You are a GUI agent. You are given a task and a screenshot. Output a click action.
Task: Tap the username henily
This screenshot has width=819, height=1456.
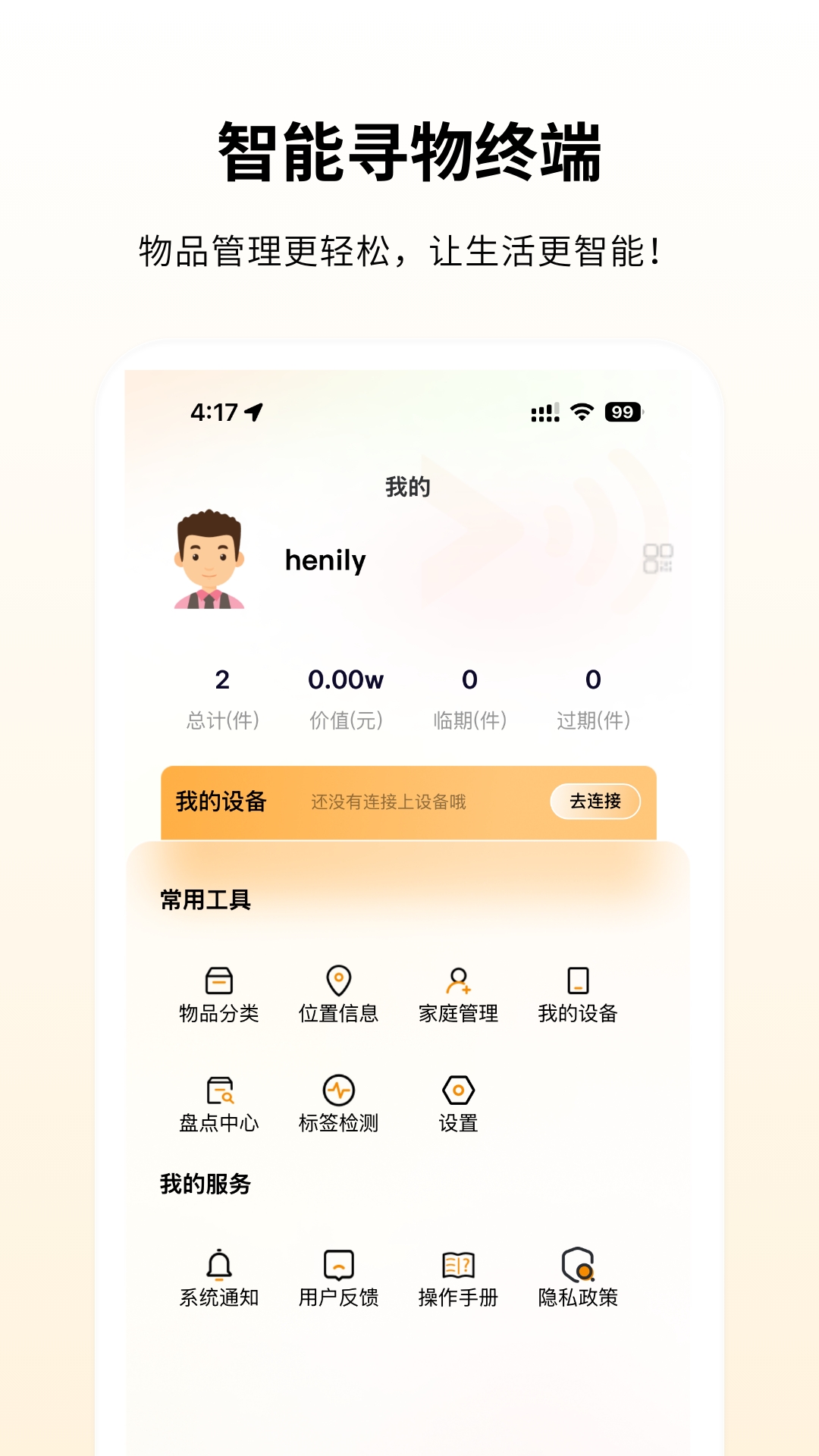(325, 560)
